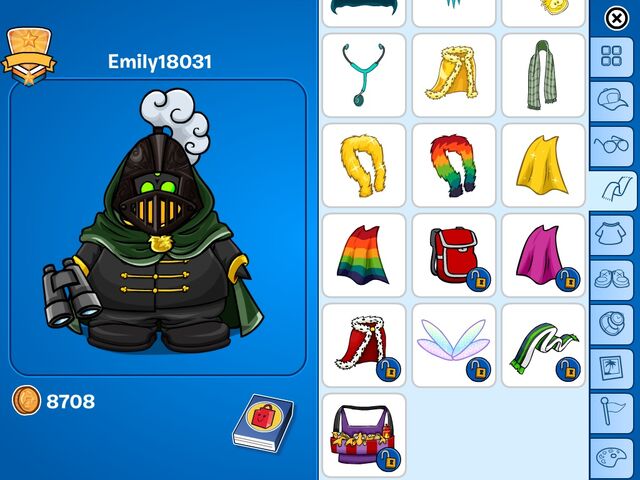The image size is (640, 480).
Task: Open the color palette tab
Action: click(611, 456)
